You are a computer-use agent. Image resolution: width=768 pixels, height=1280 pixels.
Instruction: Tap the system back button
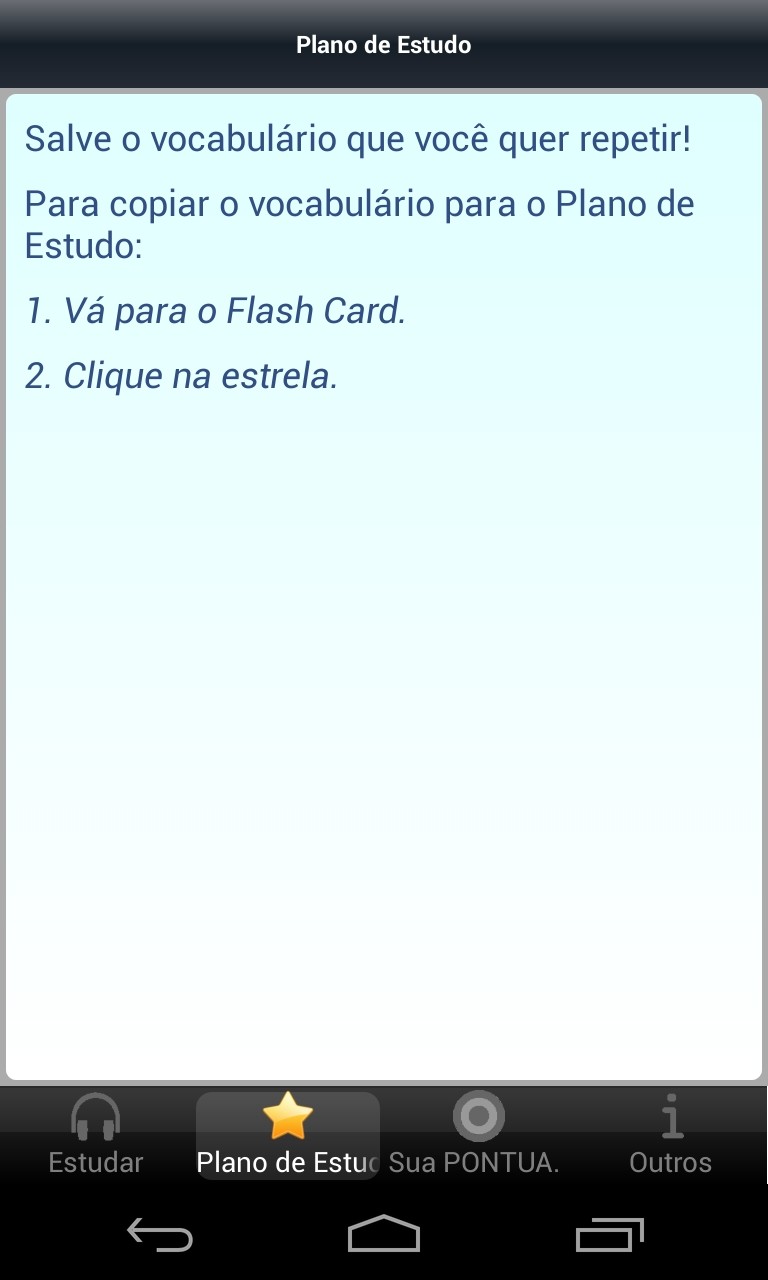point(160,1236)
